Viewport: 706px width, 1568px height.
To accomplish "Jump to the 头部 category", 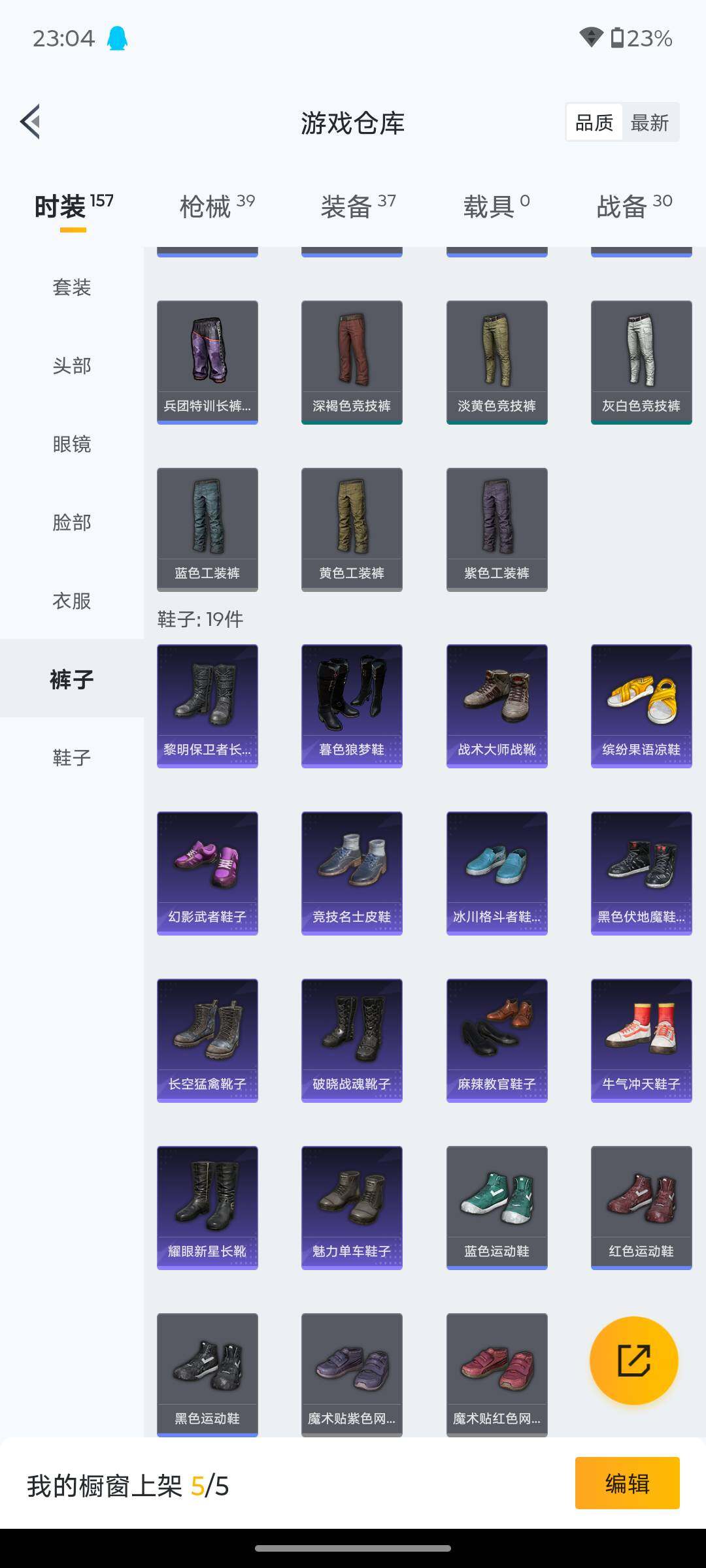I will tap(72, 365).
